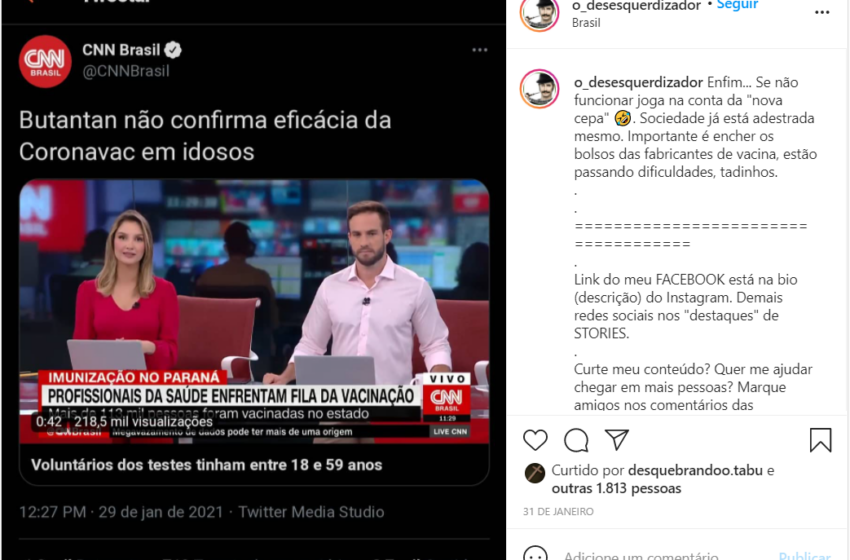View the list of outras 1.813 pessoas
Viewport: 850px width, 560px height.
point(616,488)
